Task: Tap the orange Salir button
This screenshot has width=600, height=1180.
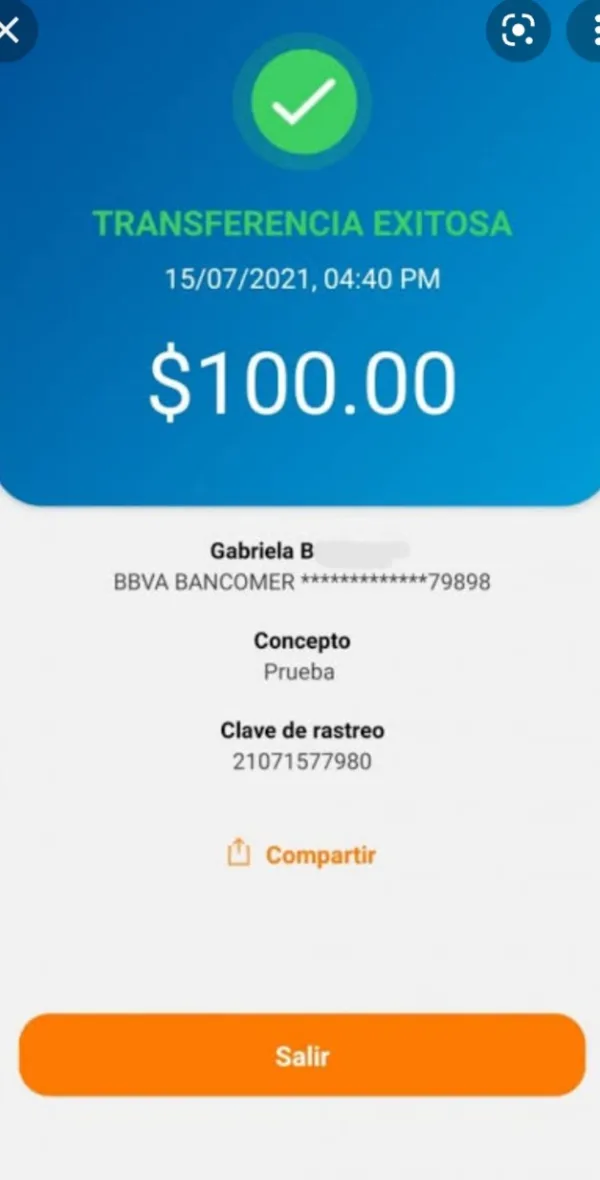Action: click(302, 1056)
